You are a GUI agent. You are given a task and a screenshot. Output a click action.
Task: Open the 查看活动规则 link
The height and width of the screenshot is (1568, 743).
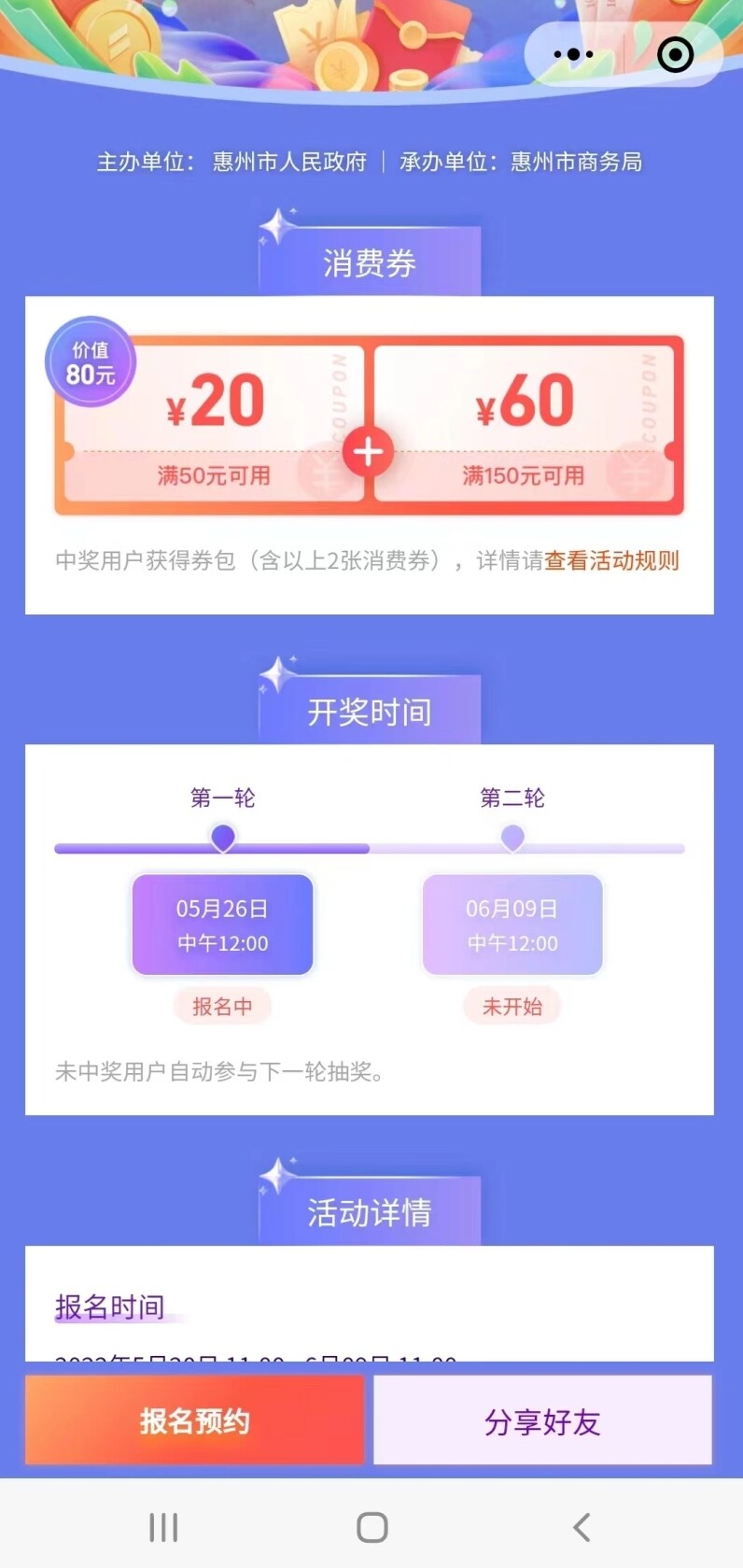[x=611, y=560]
